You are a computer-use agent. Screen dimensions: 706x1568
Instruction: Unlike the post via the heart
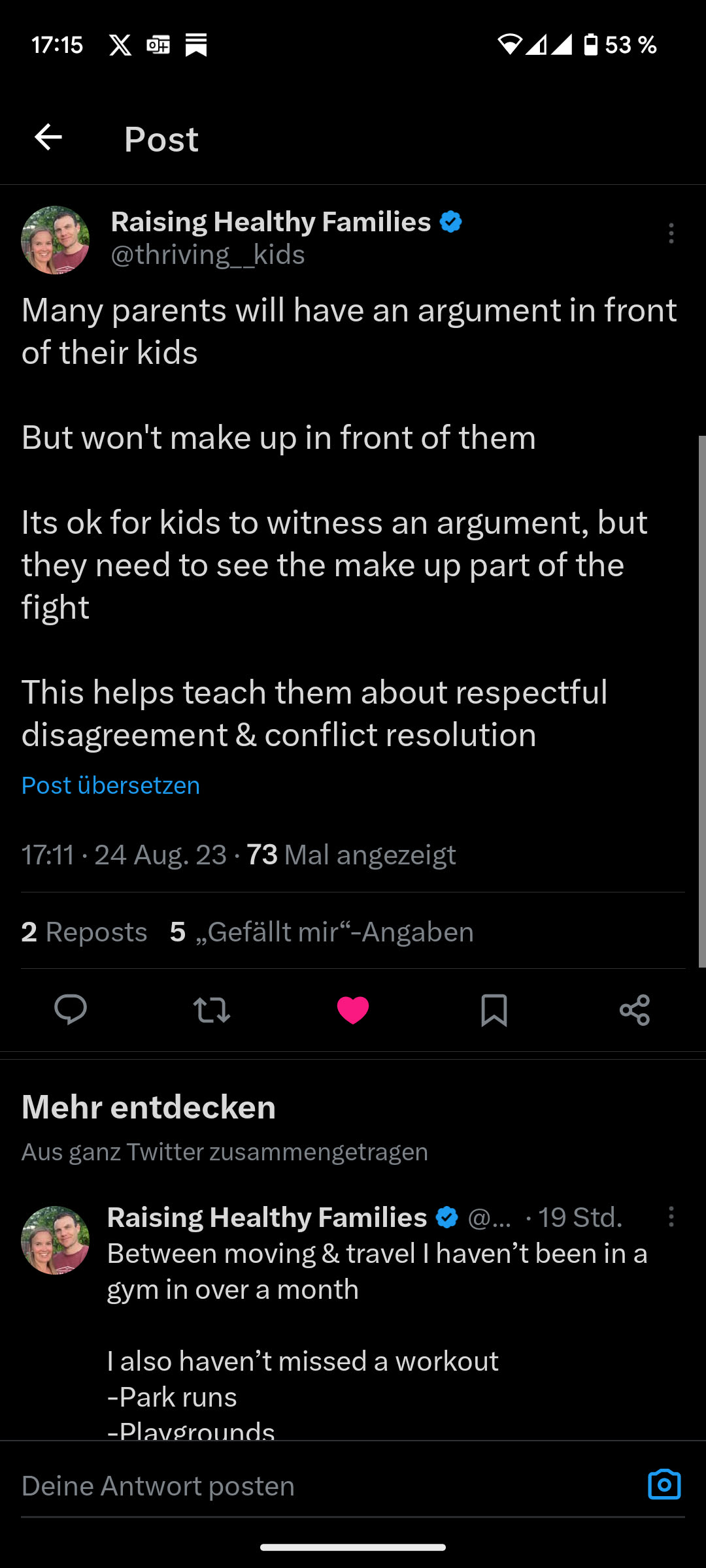353,1009
